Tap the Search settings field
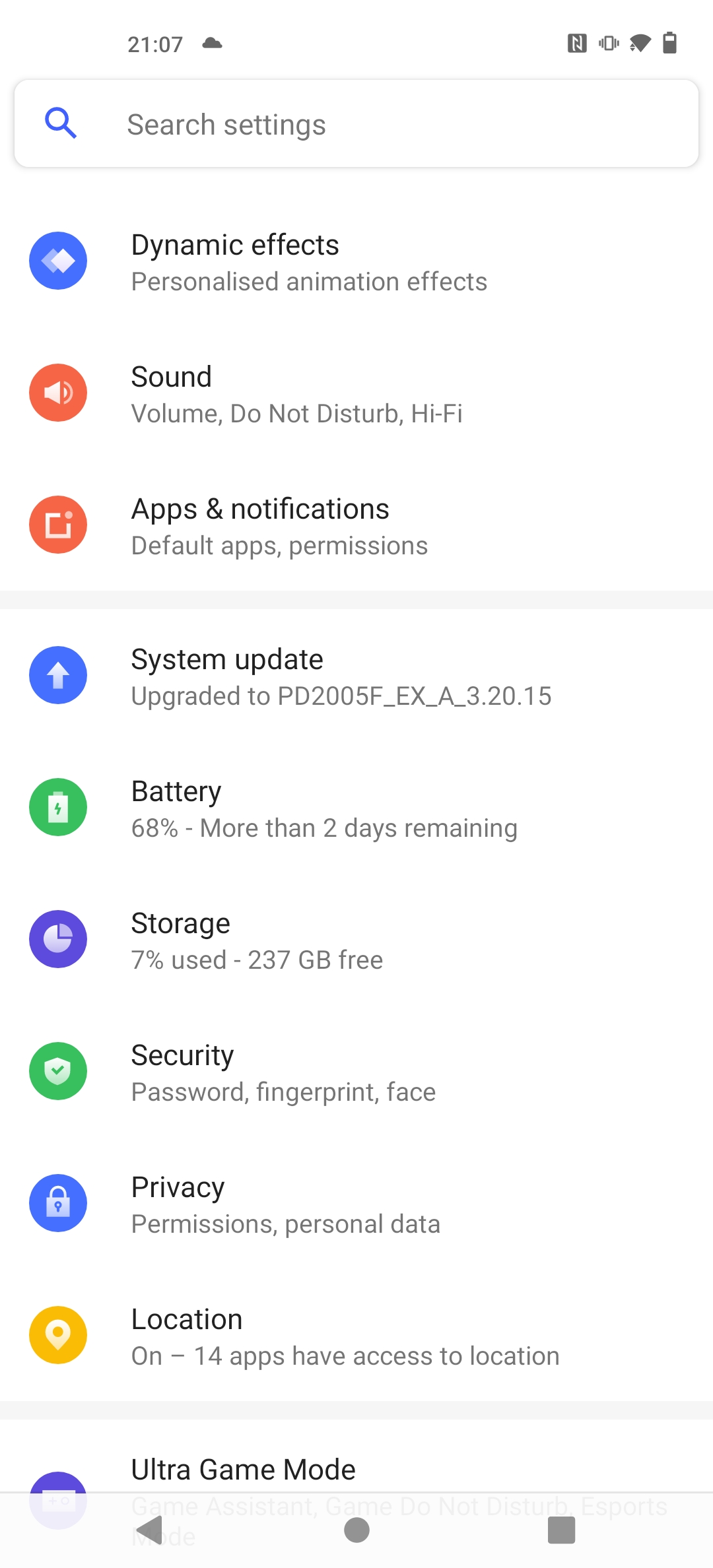The image size is (713, 1568). [356, 123]
